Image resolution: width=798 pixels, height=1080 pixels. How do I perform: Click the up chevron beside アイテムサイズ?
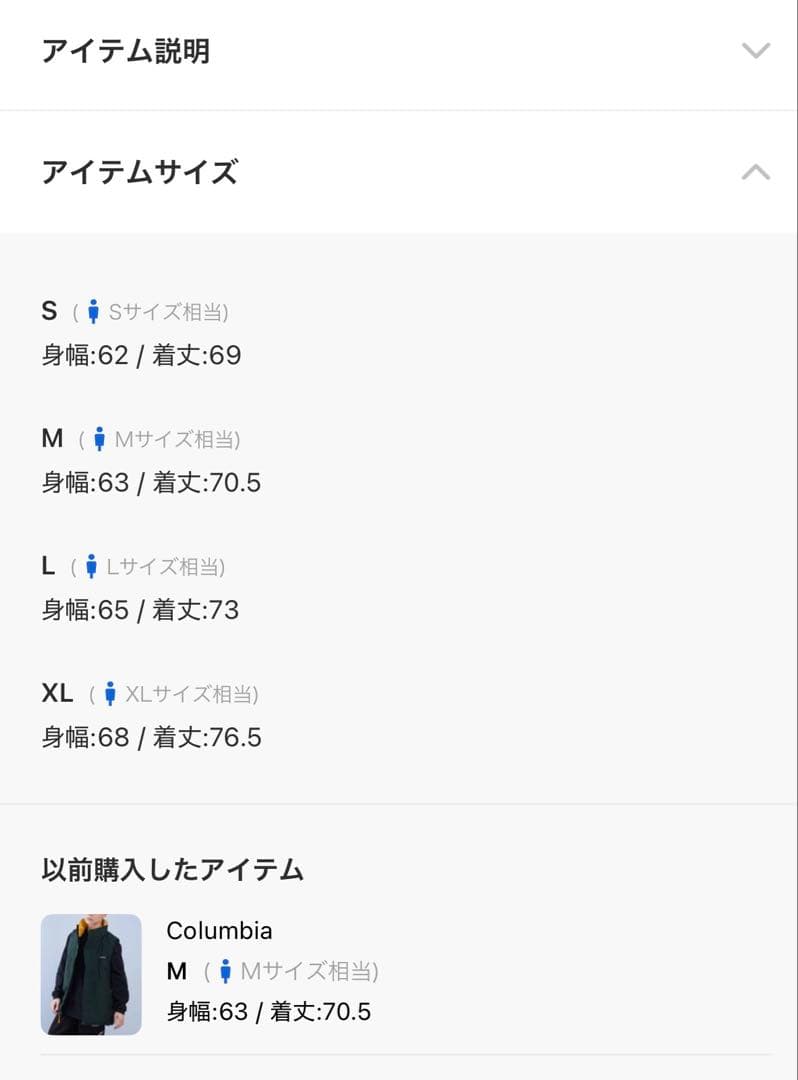pos(755,172)
